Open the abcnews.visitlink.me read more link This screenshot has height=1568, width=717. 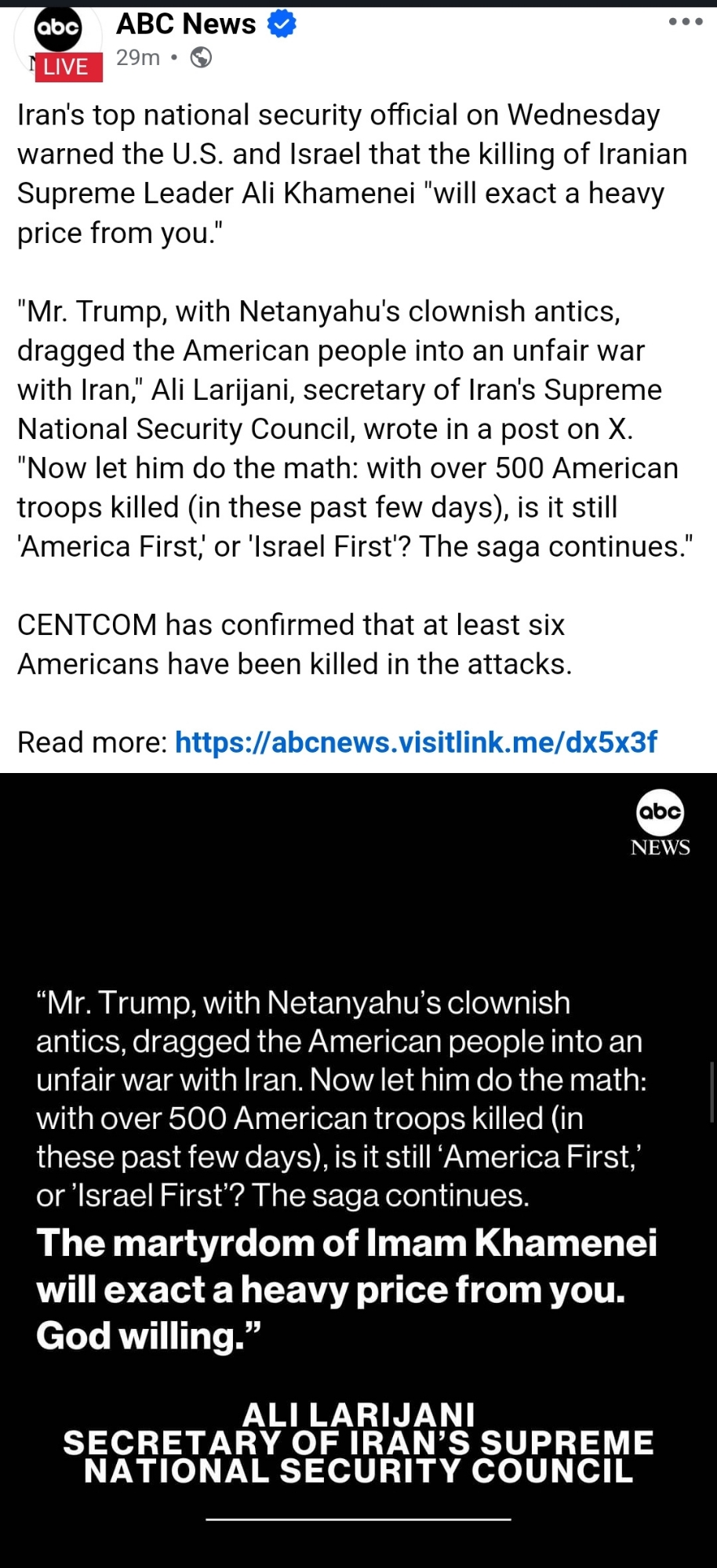(x=416, y=742)
